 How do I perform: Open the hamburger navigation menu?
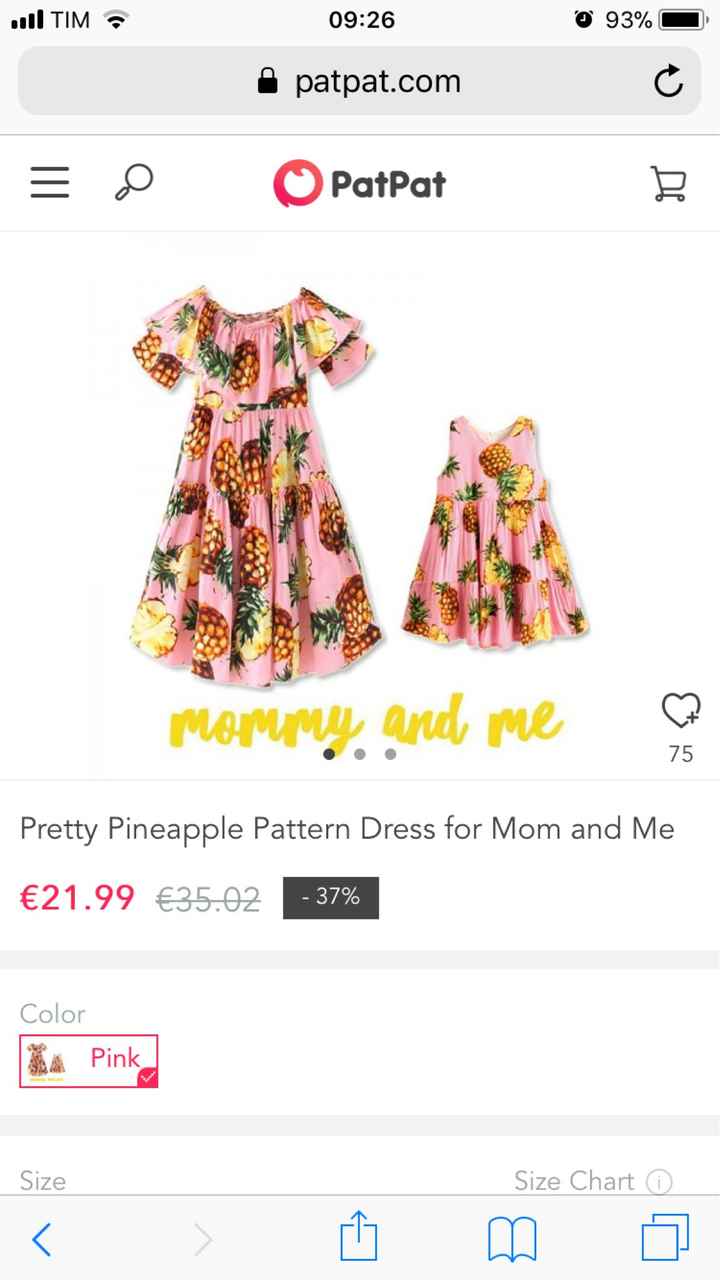tap(49, 183)
